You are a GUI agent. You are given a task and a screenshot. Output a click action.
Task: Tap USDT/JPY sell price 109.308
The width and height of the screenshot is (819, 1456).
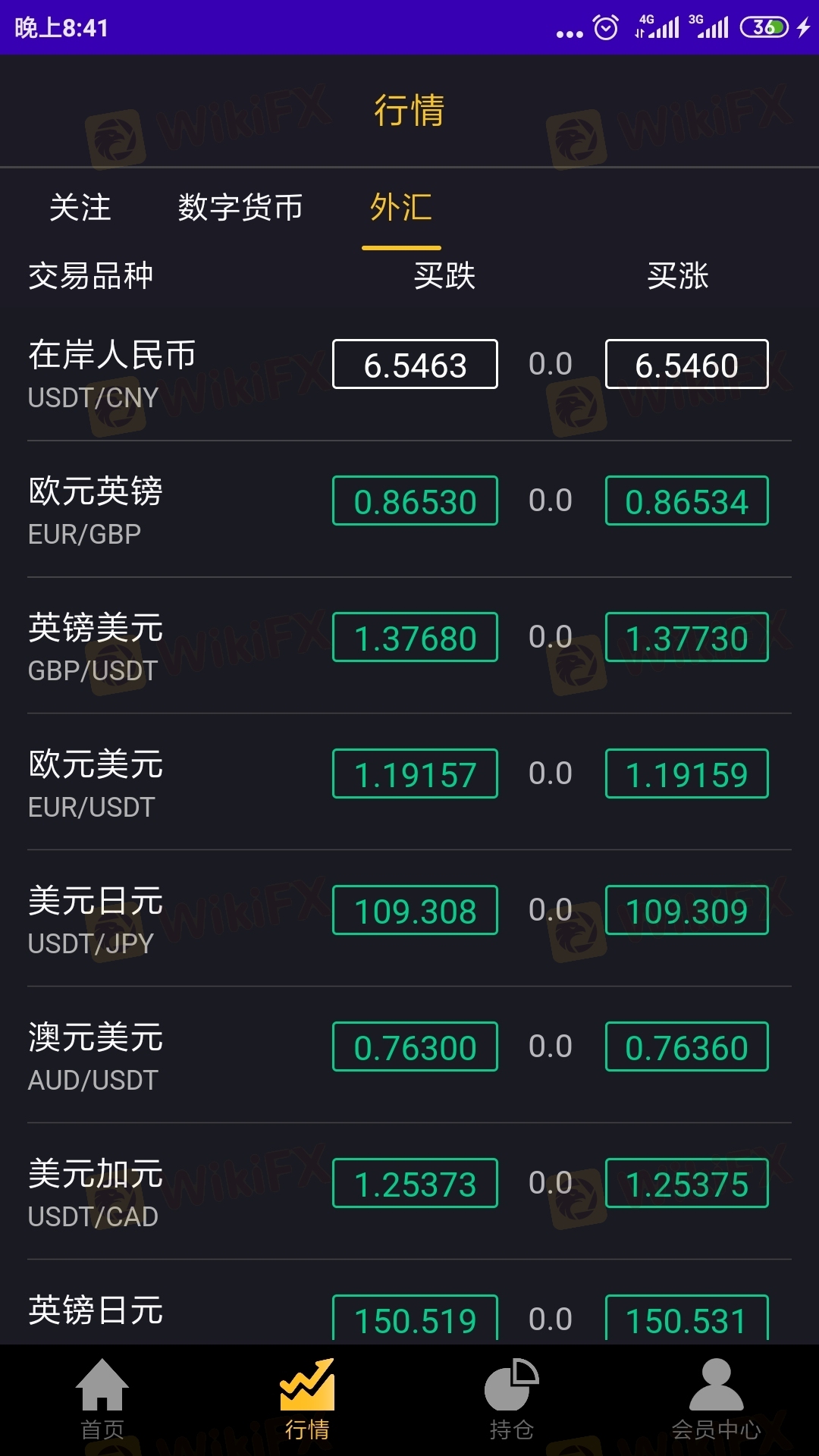pyautogui.click(x=415, y=911)
